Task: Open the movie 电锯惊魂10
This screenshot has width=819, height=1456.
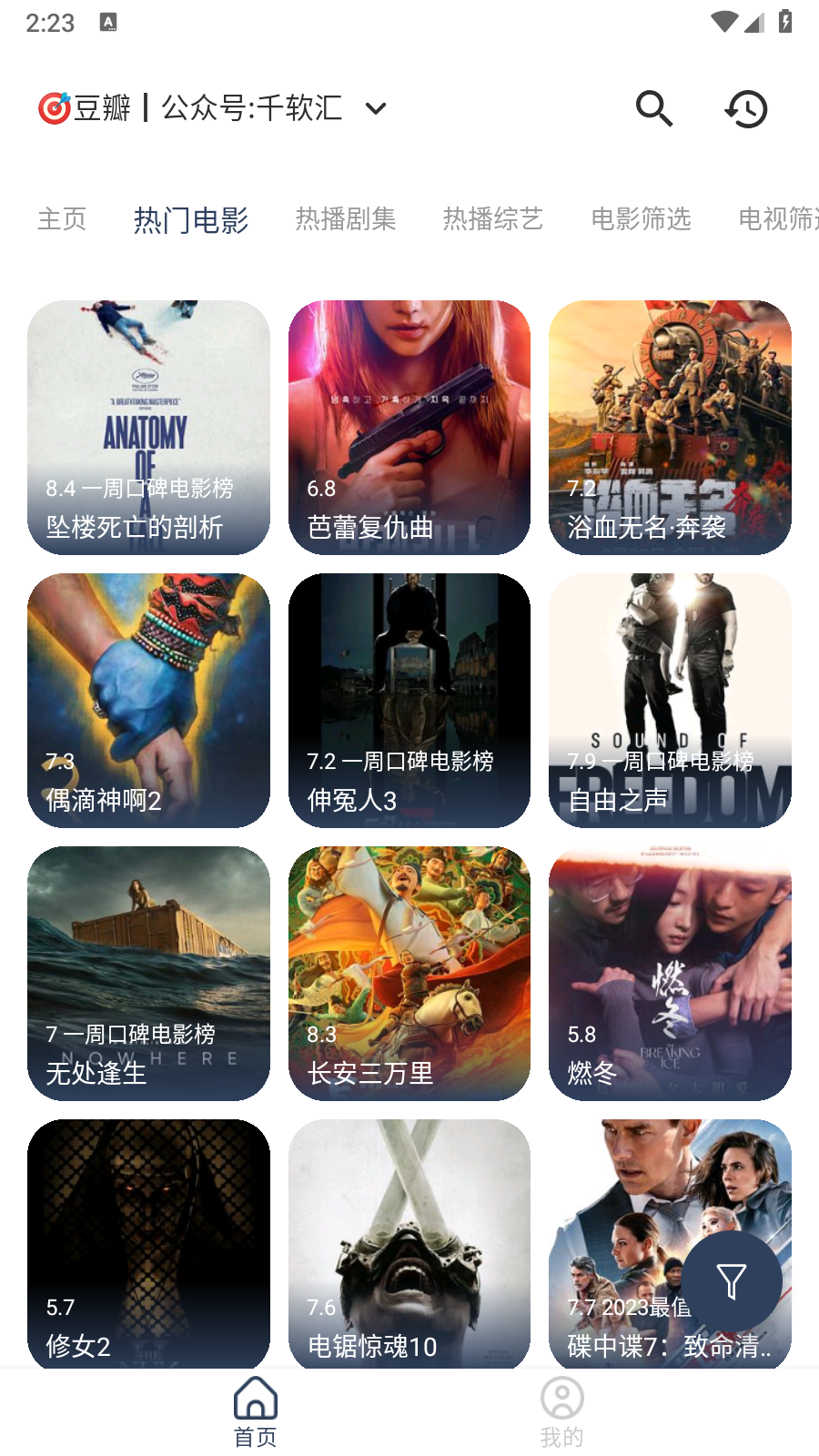Action: (x=409, y=1243)
